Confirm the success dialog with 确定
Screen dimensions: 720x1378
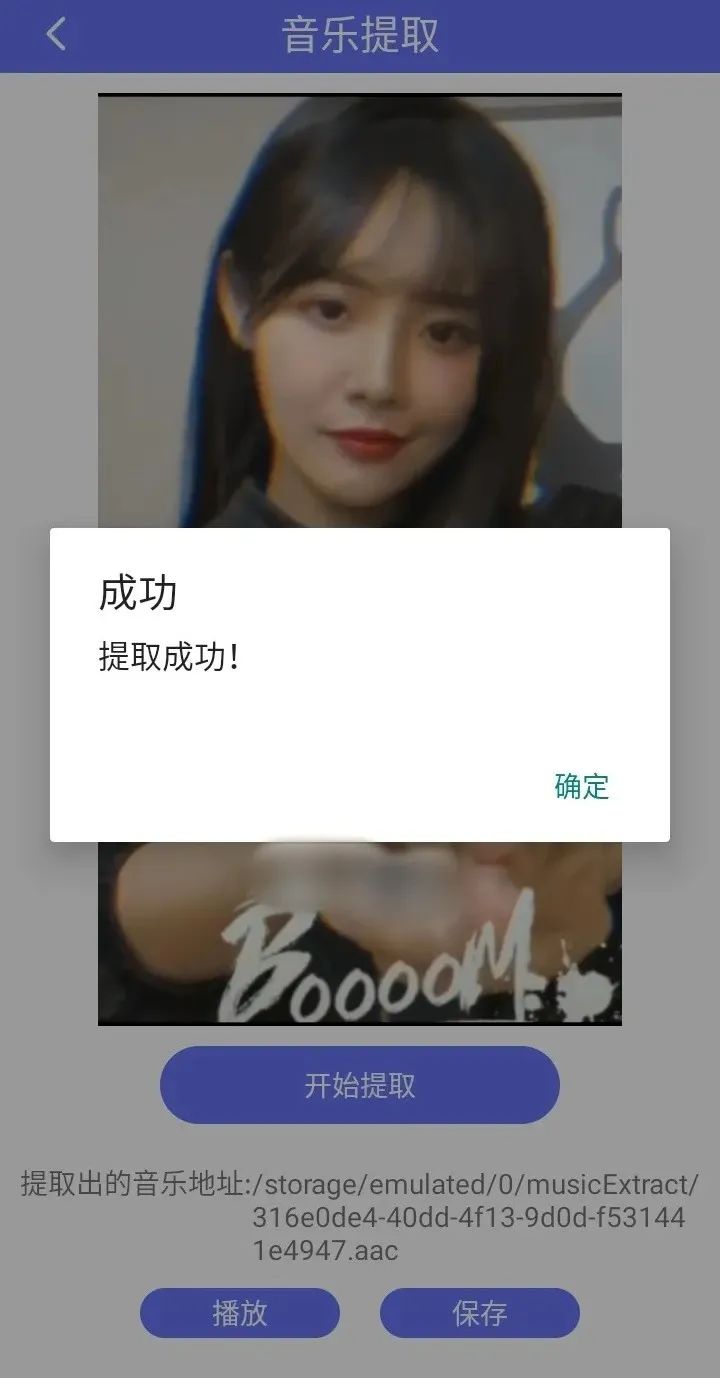point(581,787)
